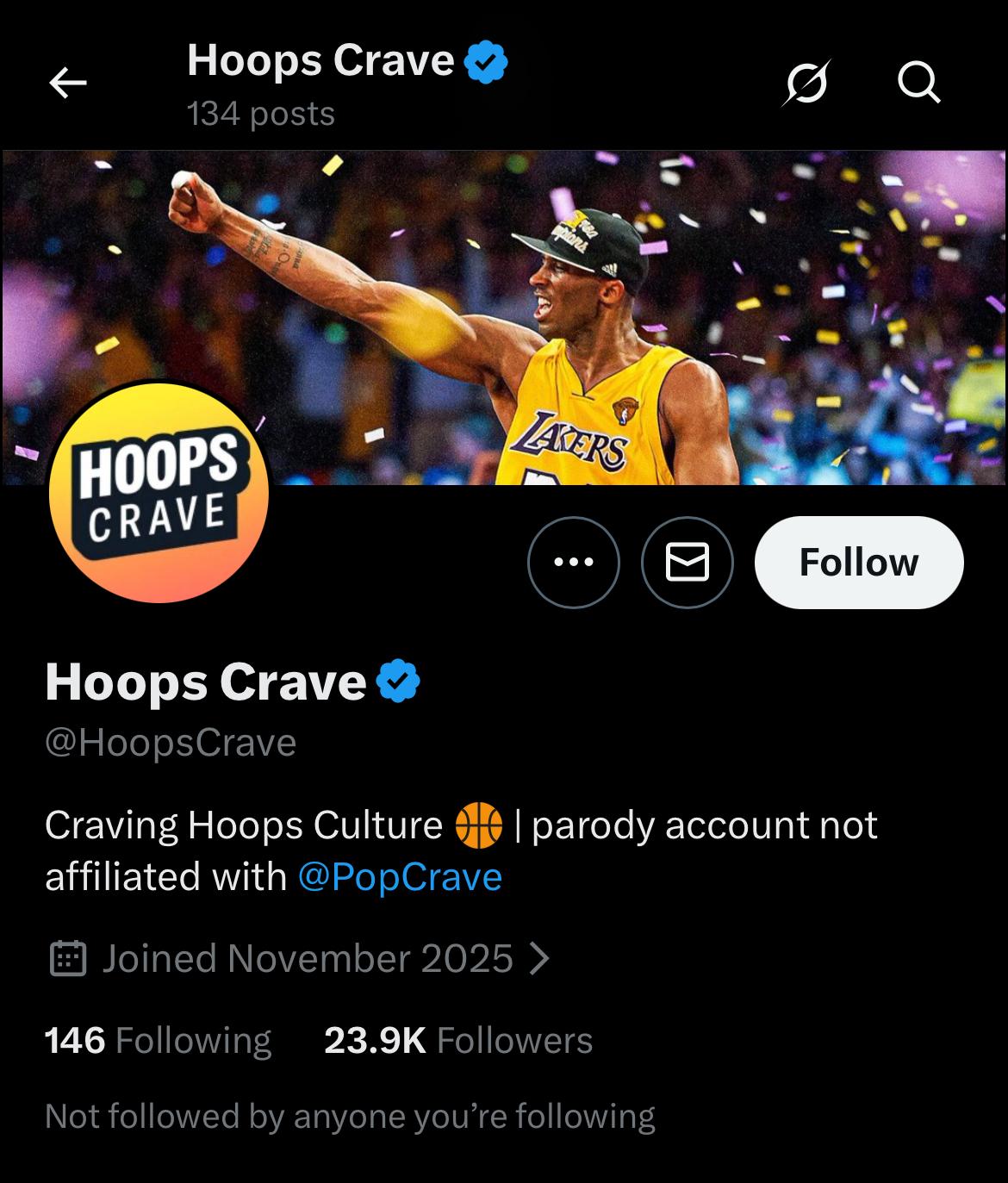Go back using the arrow
Image resolution: width=1008 pixels, height=1183 pixels.
[x=68, y=84]
